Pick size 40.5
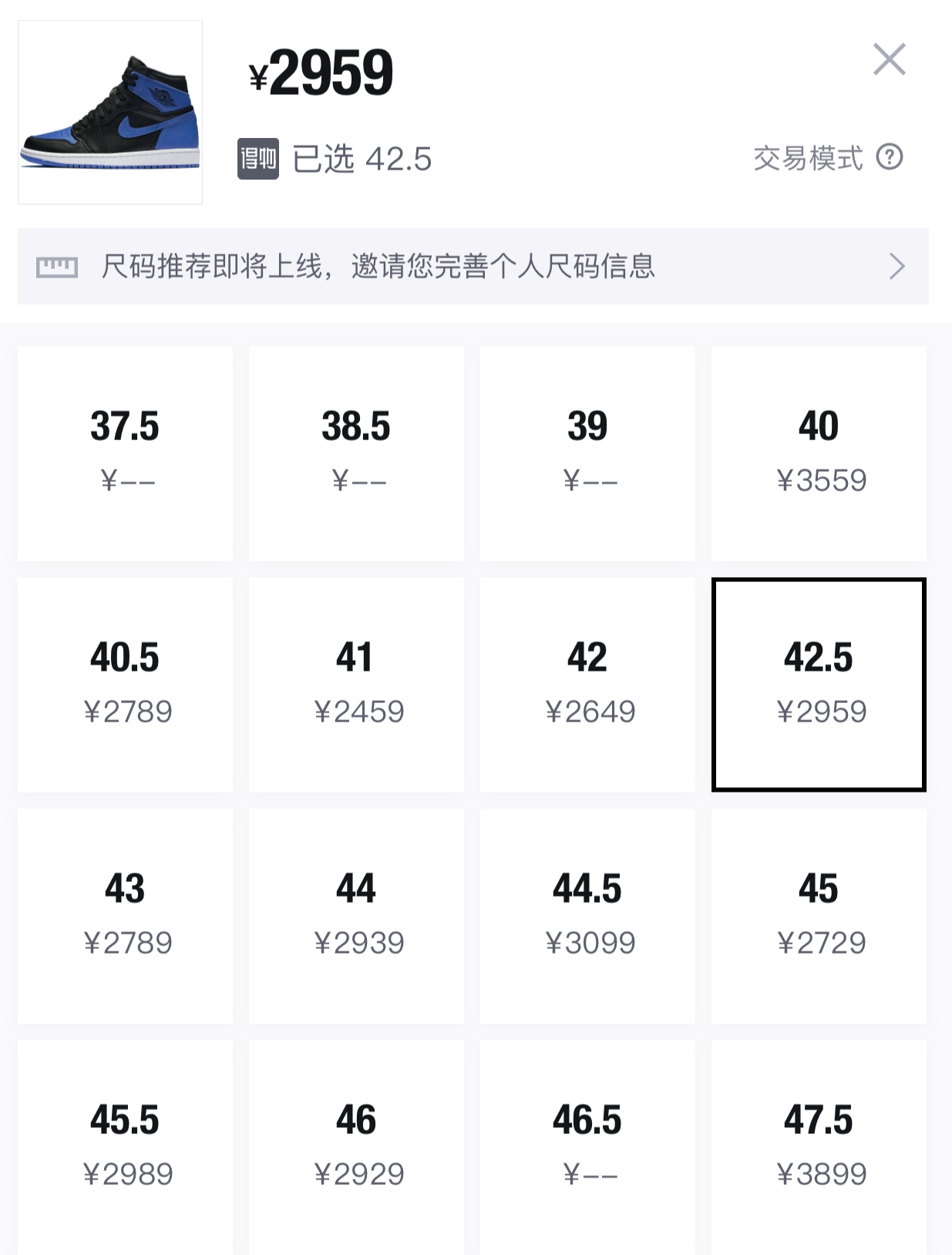 tap(125, 685)
